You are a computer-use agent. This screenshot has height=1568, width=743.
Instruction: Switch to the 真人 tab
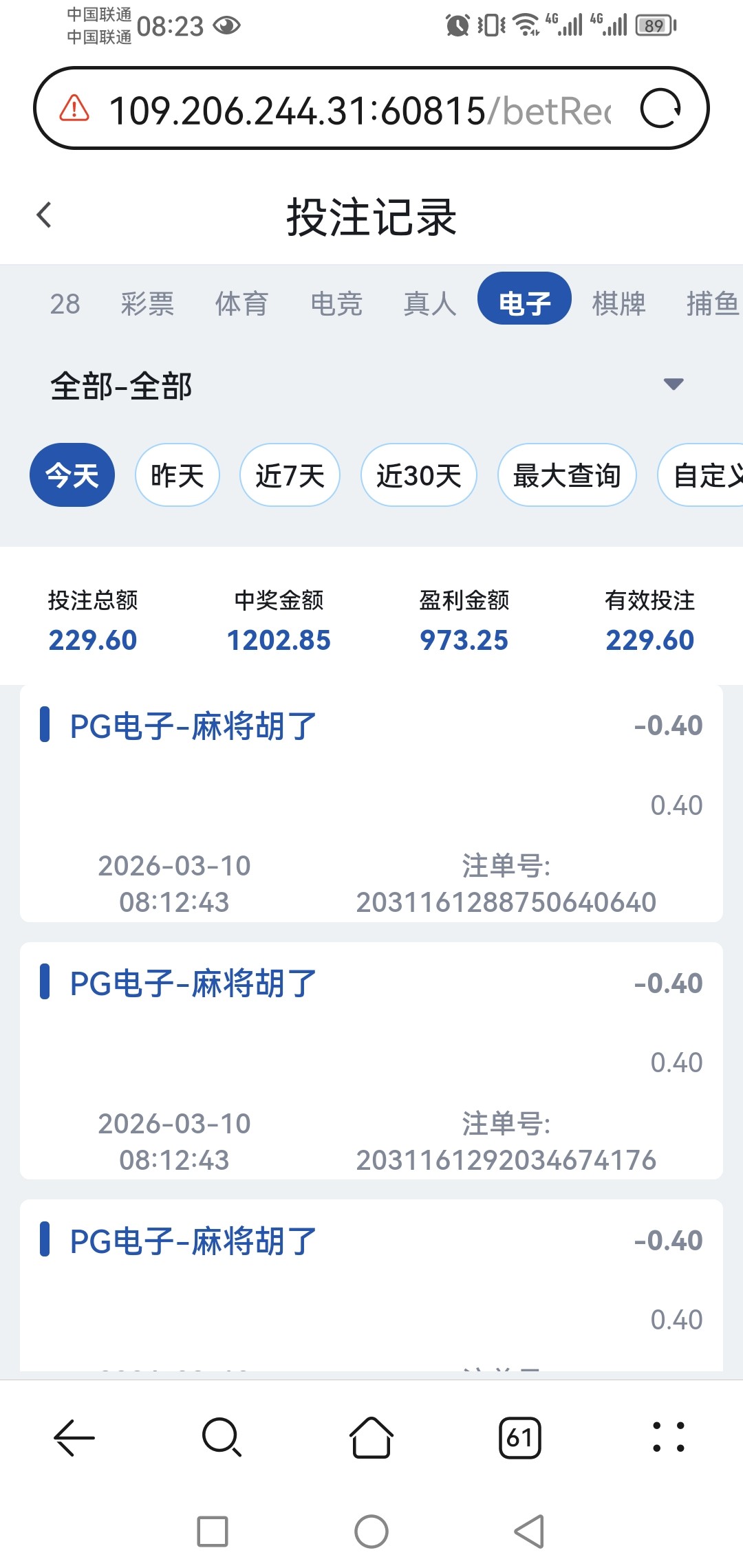tap(430, 304)
